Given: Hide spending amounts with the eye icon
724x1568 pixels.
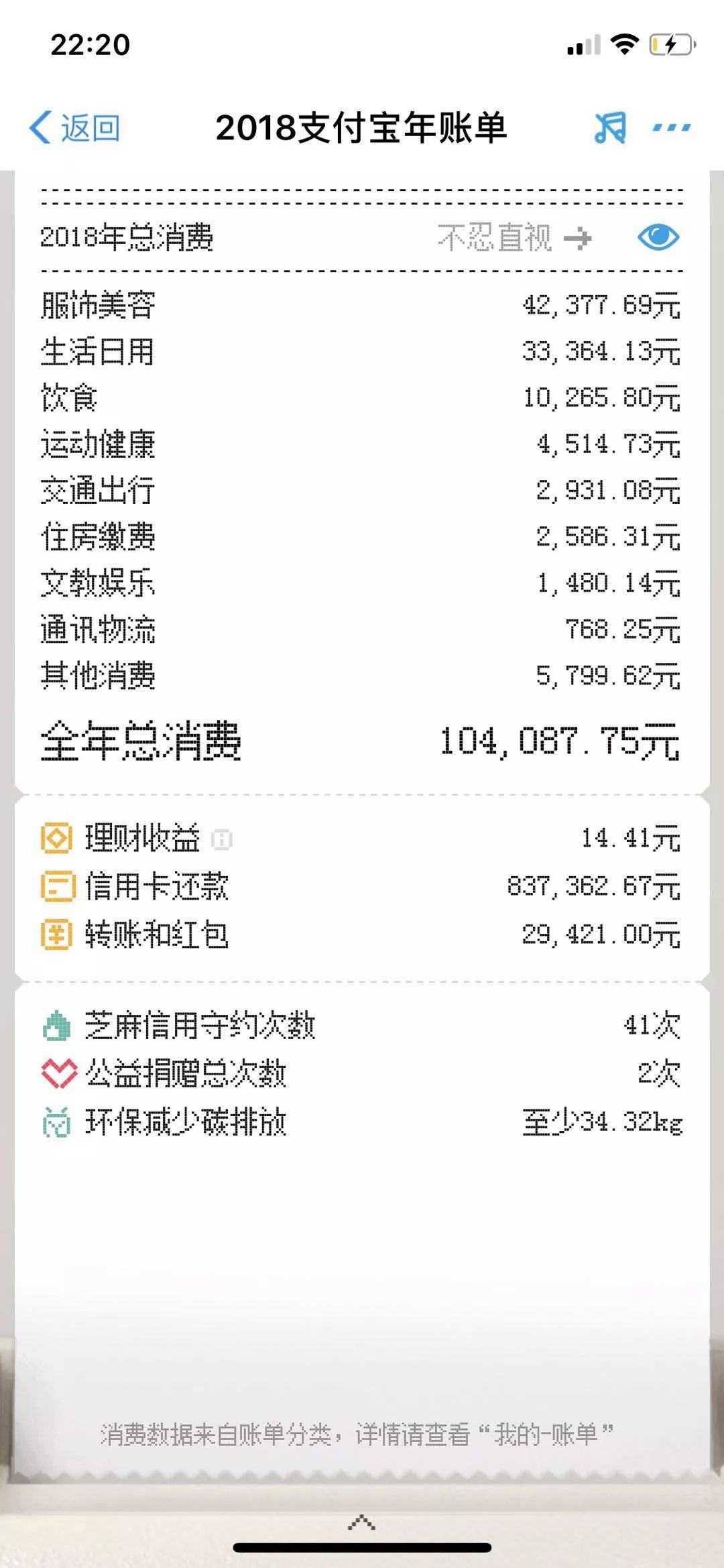Looking at the screenshot, I should 658,237.
